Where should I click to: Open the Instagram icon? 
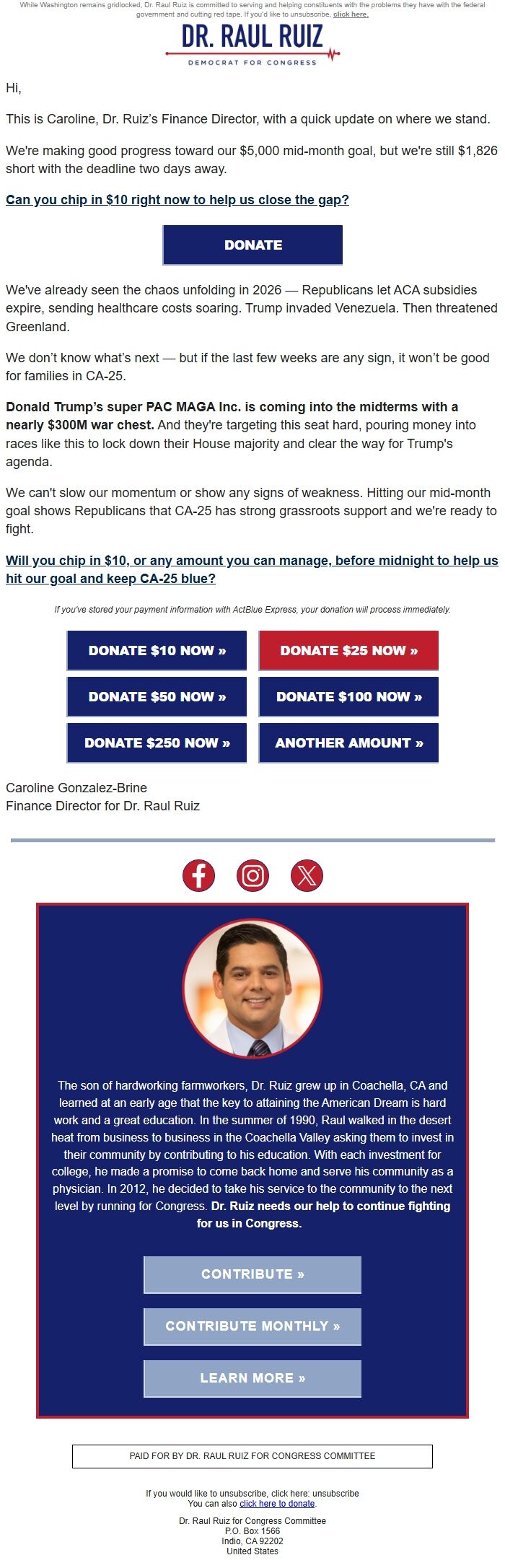[252, 876]
